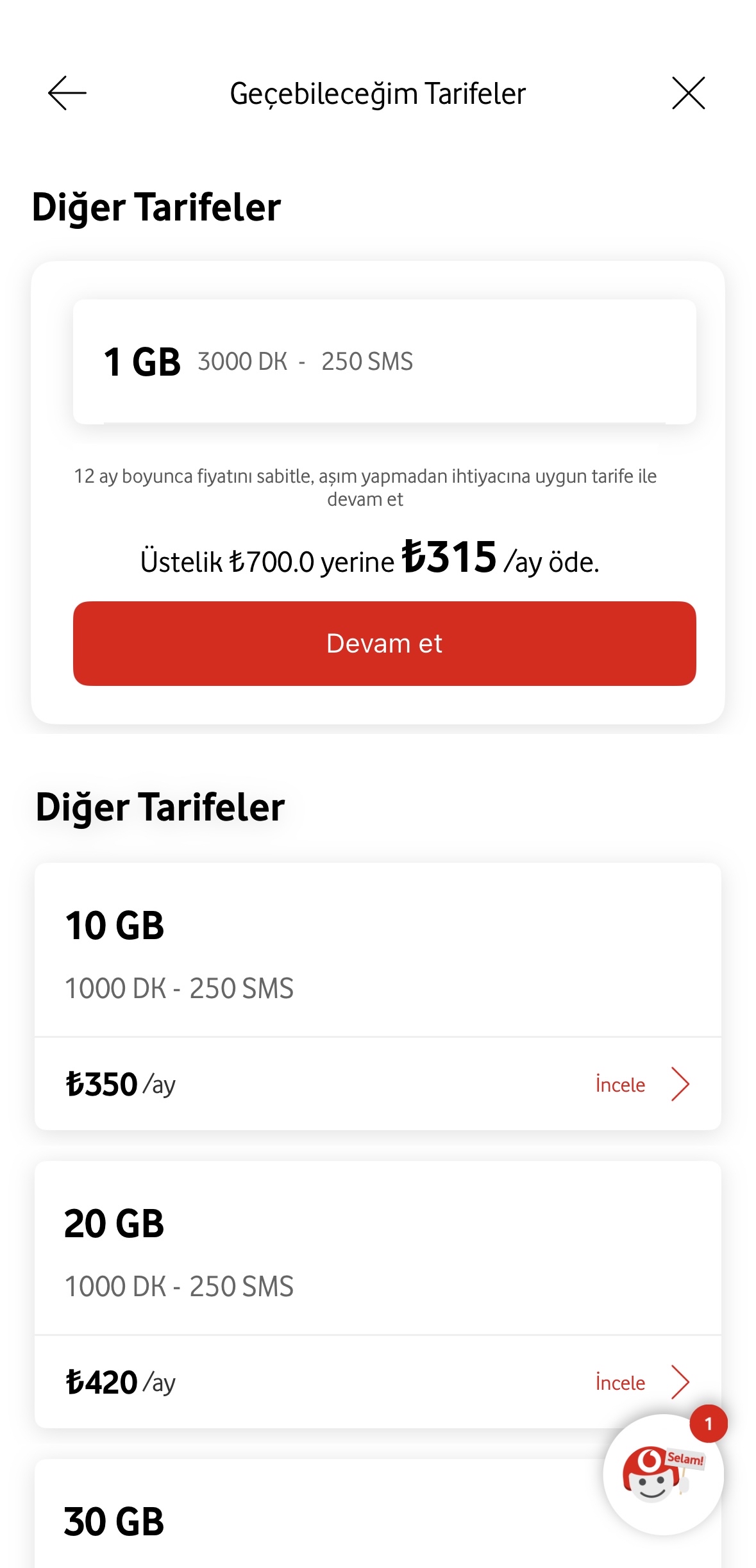The width and height of the screenshot is (756, 1568).
Task: Open İncele for the 10 GB tariff
Action: [642, 1085]
